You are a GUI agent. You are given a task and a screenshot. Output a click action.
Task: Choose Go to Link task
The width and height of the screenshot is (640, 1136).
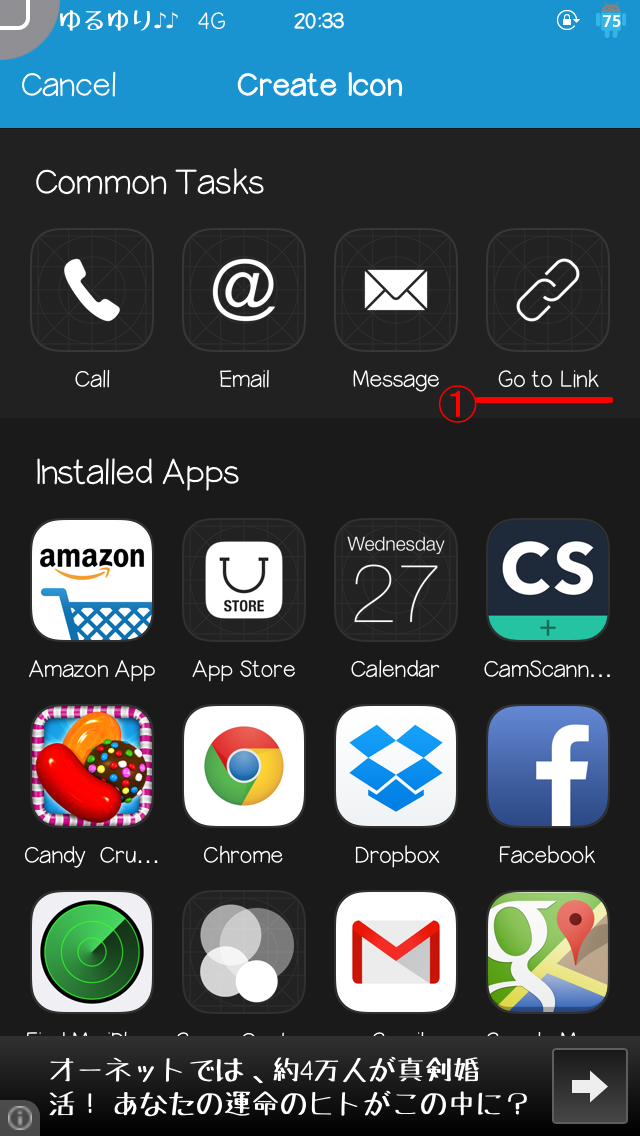(548, 290)
